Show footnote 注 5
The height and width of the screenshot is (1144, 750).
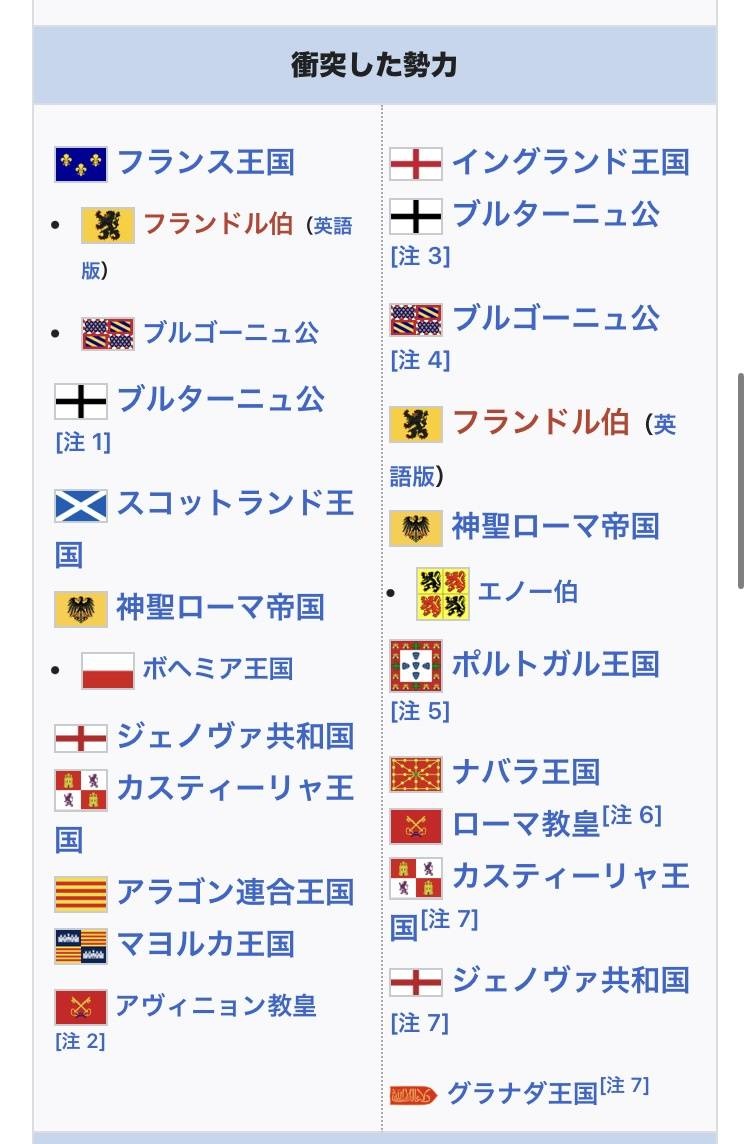pyautogui.click(x=420, y=711)
